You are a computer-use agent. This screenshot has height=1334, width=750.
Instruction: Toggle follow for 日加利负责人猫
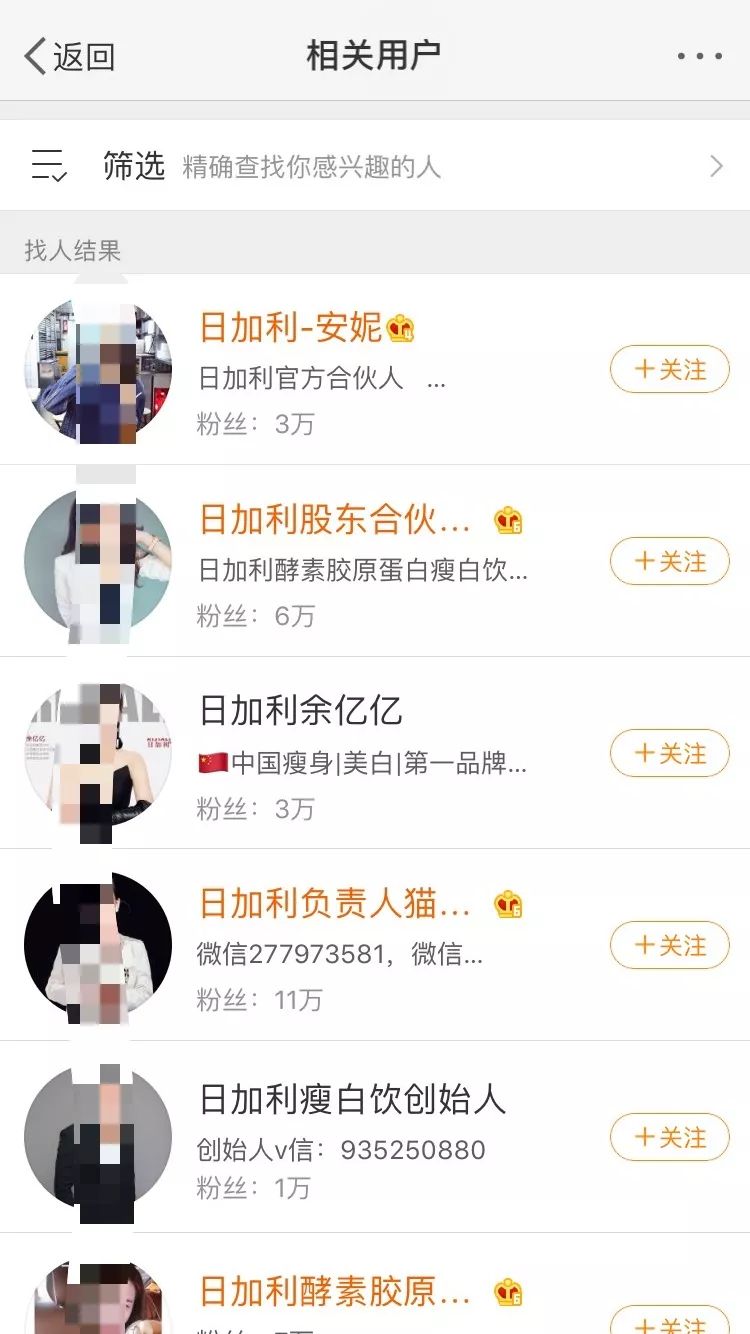coord(669,945)
